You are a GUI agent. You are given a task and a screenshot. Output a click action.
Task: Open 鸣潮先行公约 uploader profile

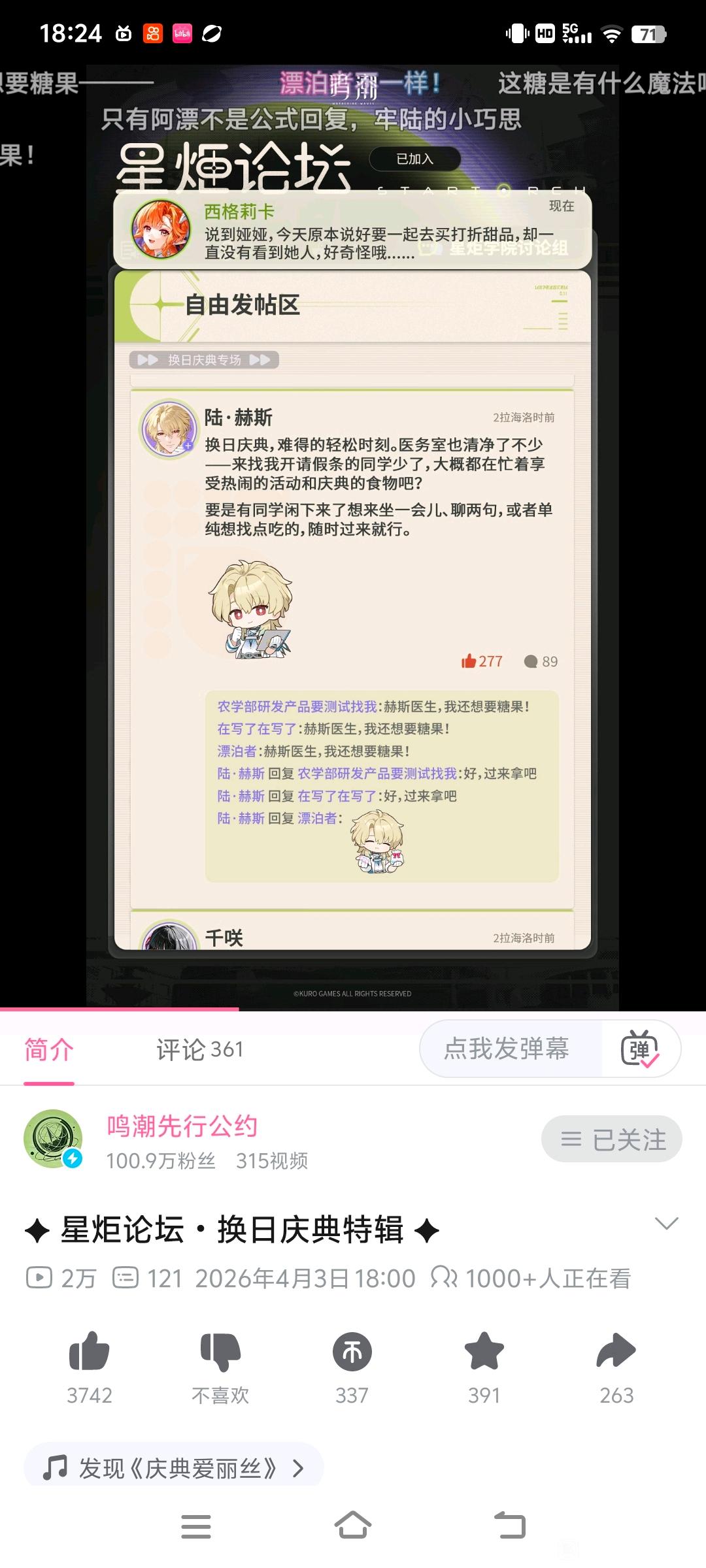(x=182, y=1126)
